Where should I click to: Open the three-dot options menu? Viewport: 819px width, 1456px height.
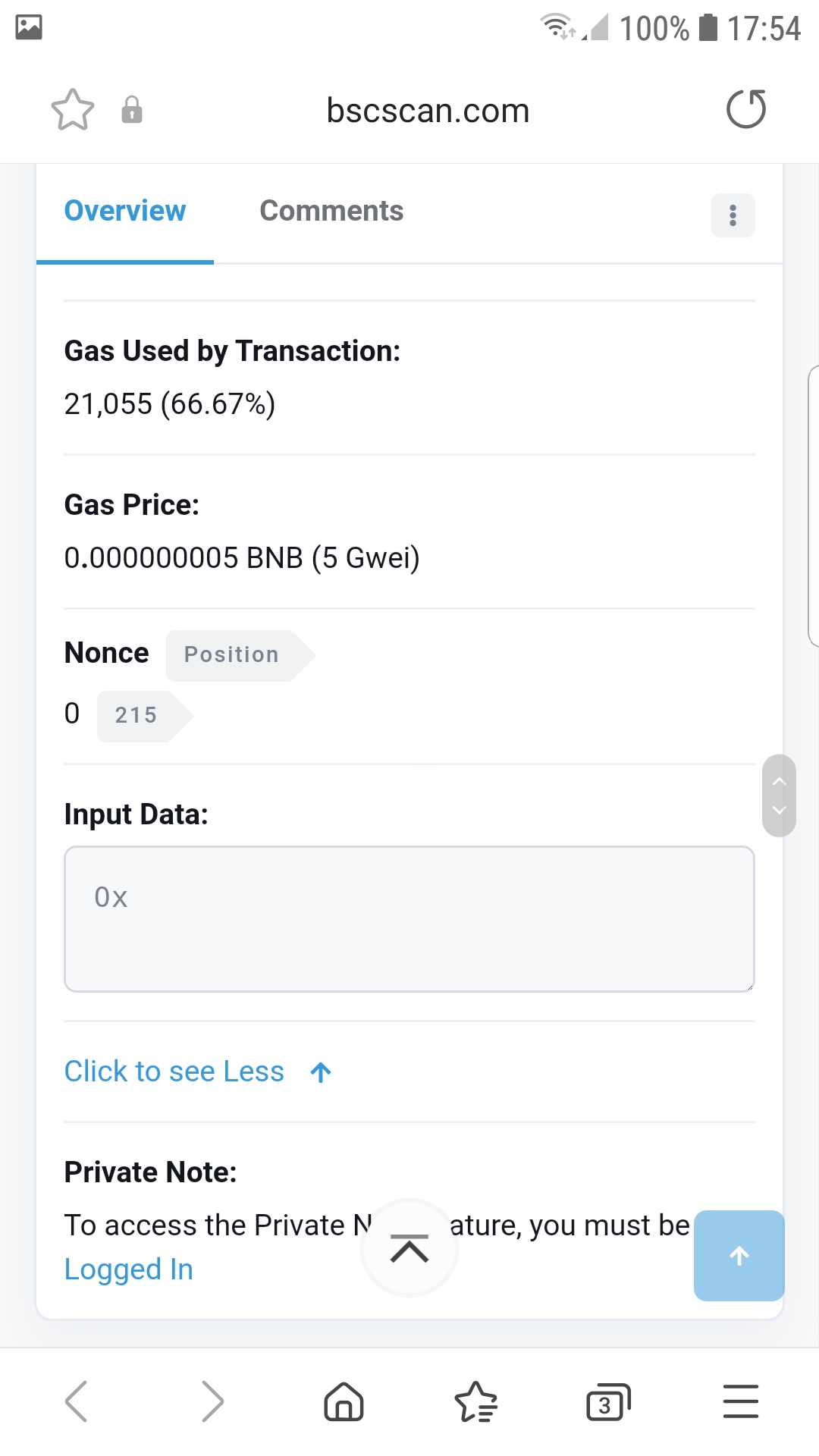pyautogui.click(x=733, y=215)
